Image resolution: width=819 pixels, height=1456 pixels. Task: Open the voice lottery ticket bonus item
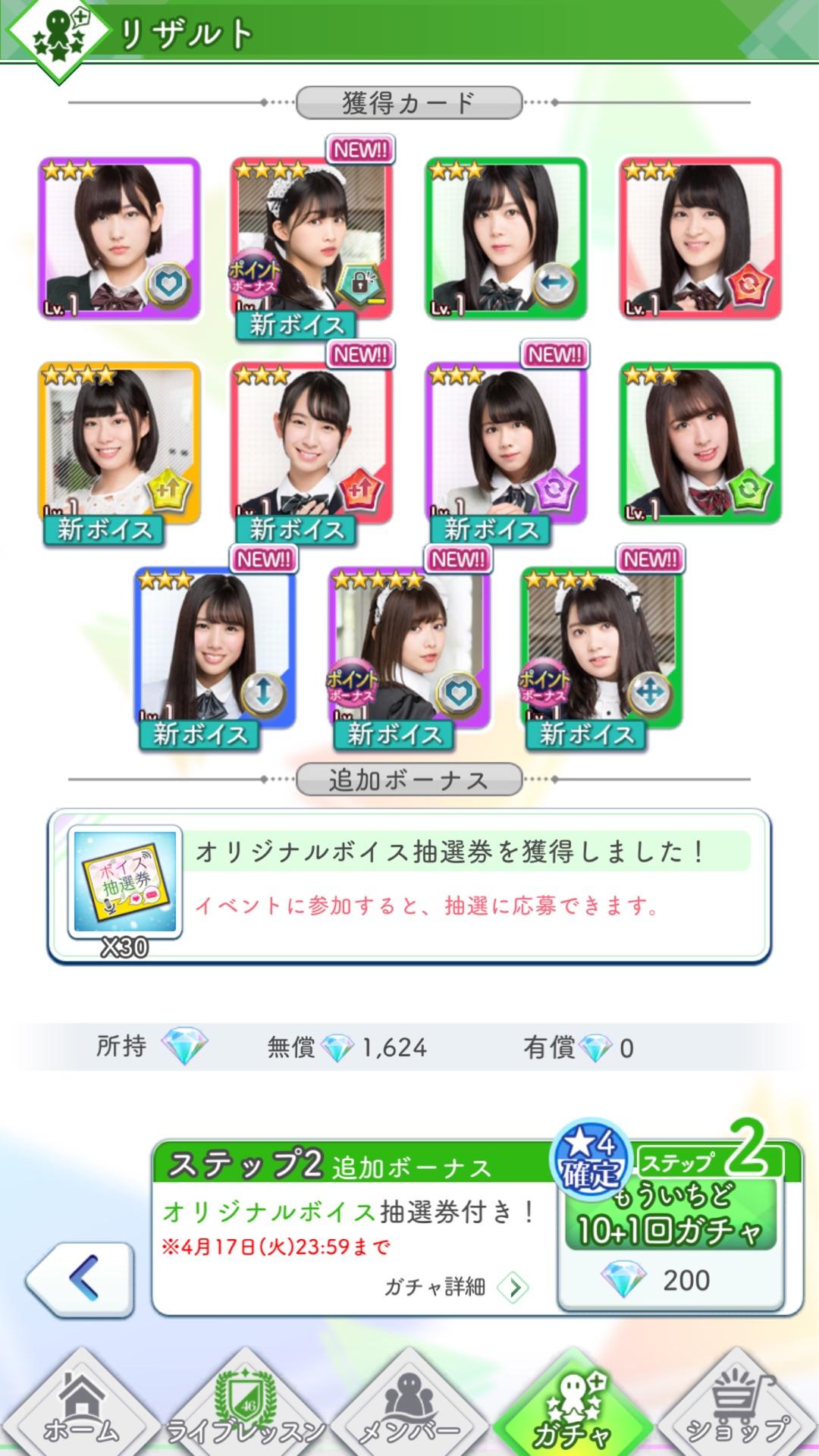[x=125, y=881]
